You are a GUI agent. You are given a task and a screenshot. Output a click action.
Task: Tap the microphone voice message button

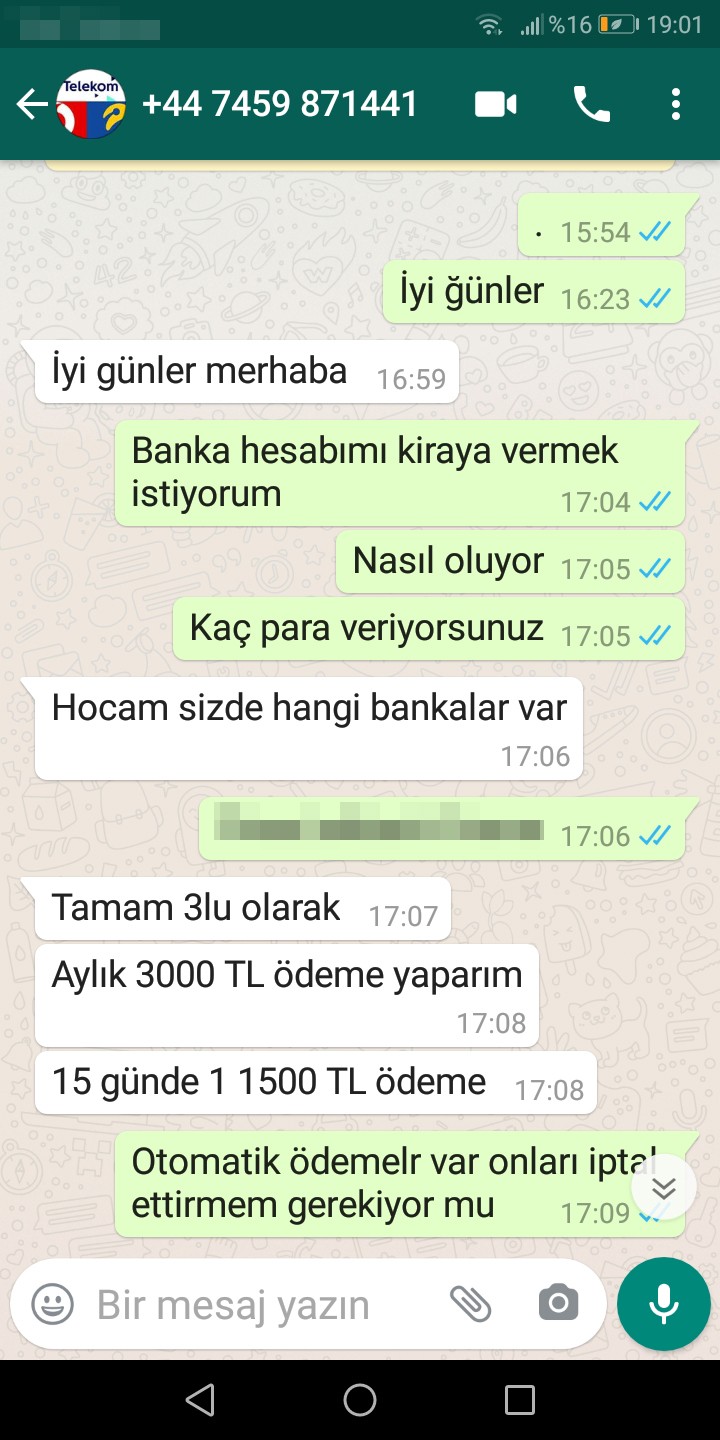(663, 1304)
